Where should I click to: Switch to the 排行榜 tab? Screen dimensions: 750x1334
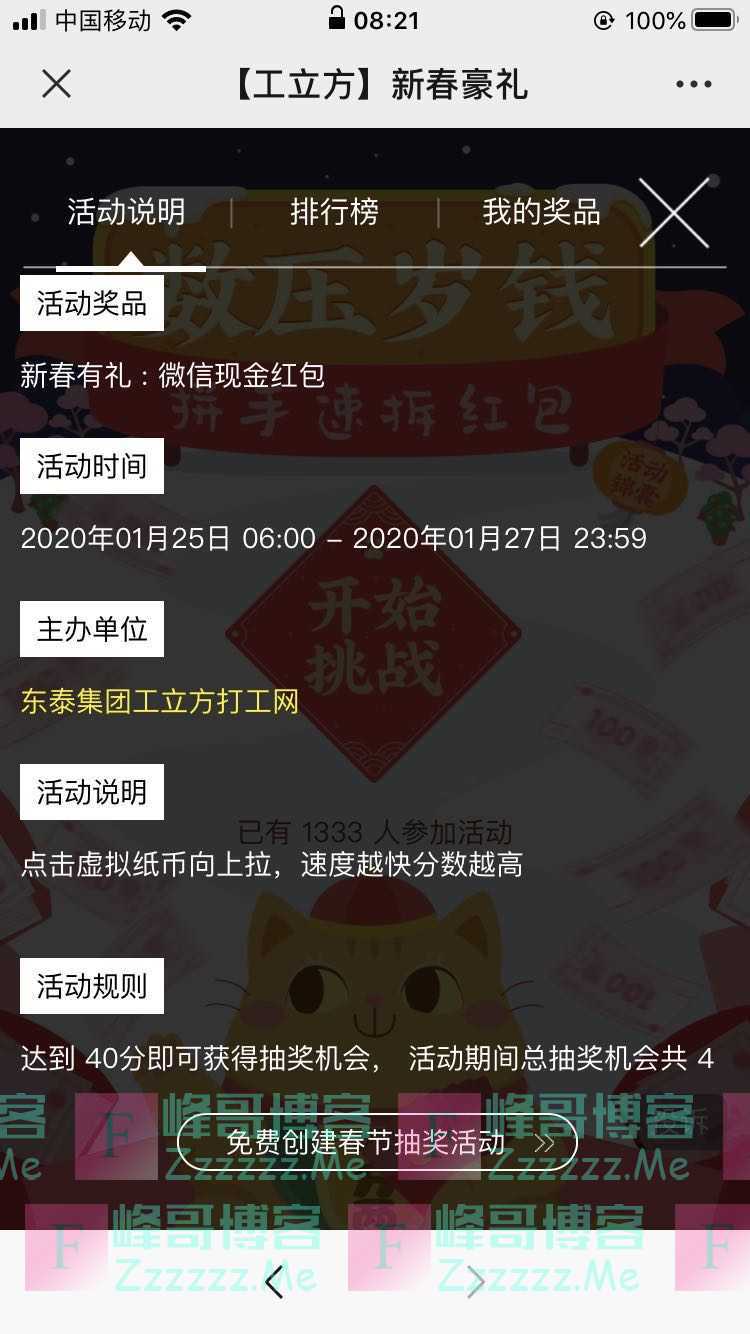point(336,213)
